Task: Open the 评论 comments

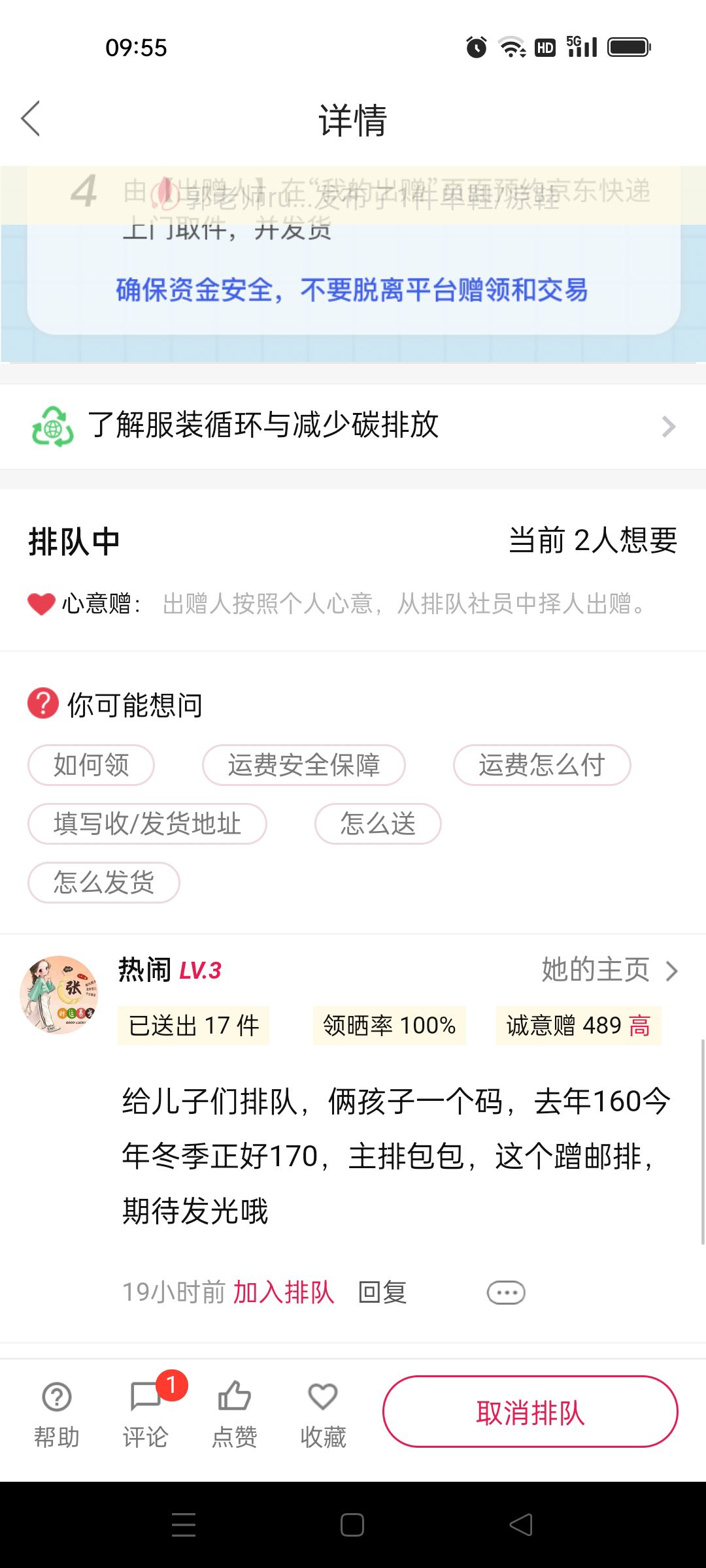Action: [146, 1413]
